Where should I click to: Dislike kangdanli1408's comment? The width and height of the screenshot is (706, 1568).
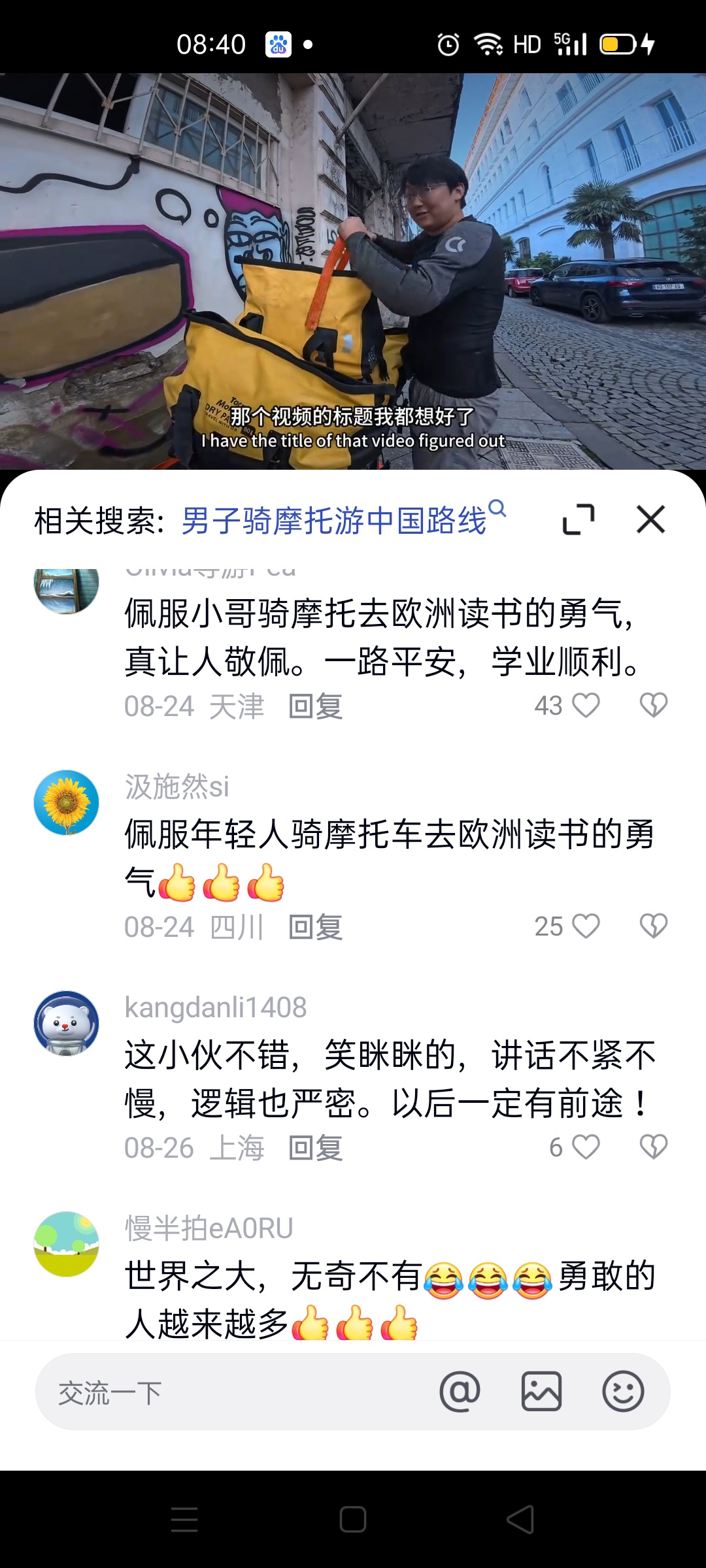click(x=653, y=1147)
